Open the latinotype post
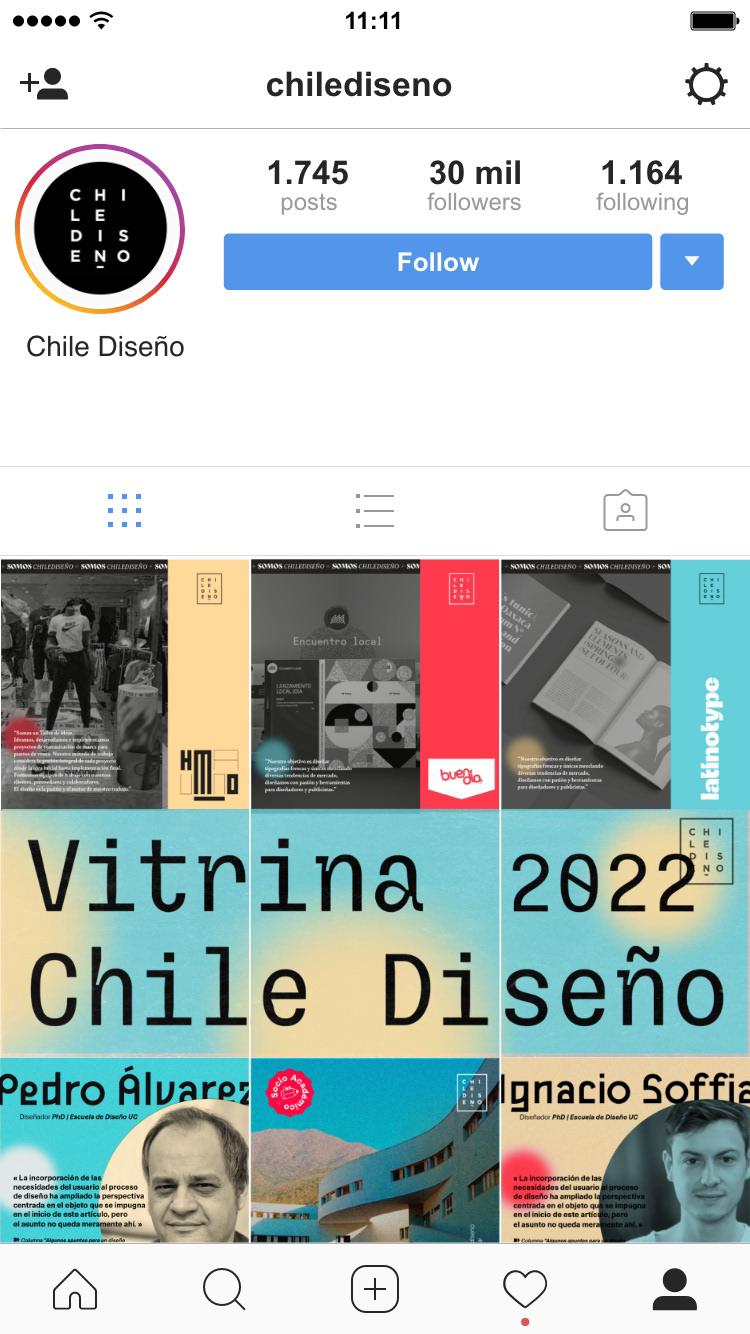The width and height of the screenshot is (750, 1334). (x=625, y=683)
